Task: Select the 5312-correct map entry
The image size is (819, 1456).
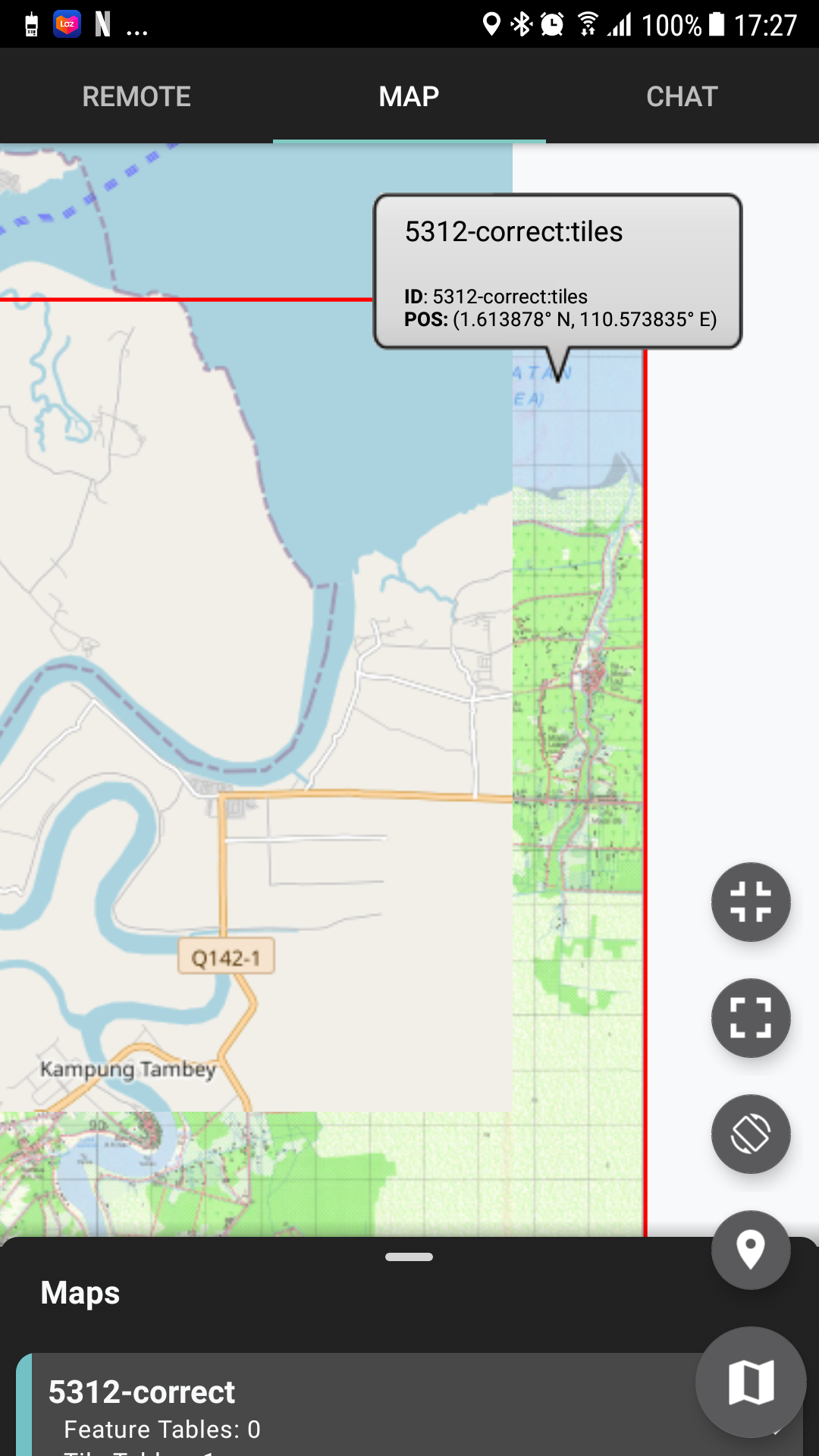Action: [x=143, y=1392]
